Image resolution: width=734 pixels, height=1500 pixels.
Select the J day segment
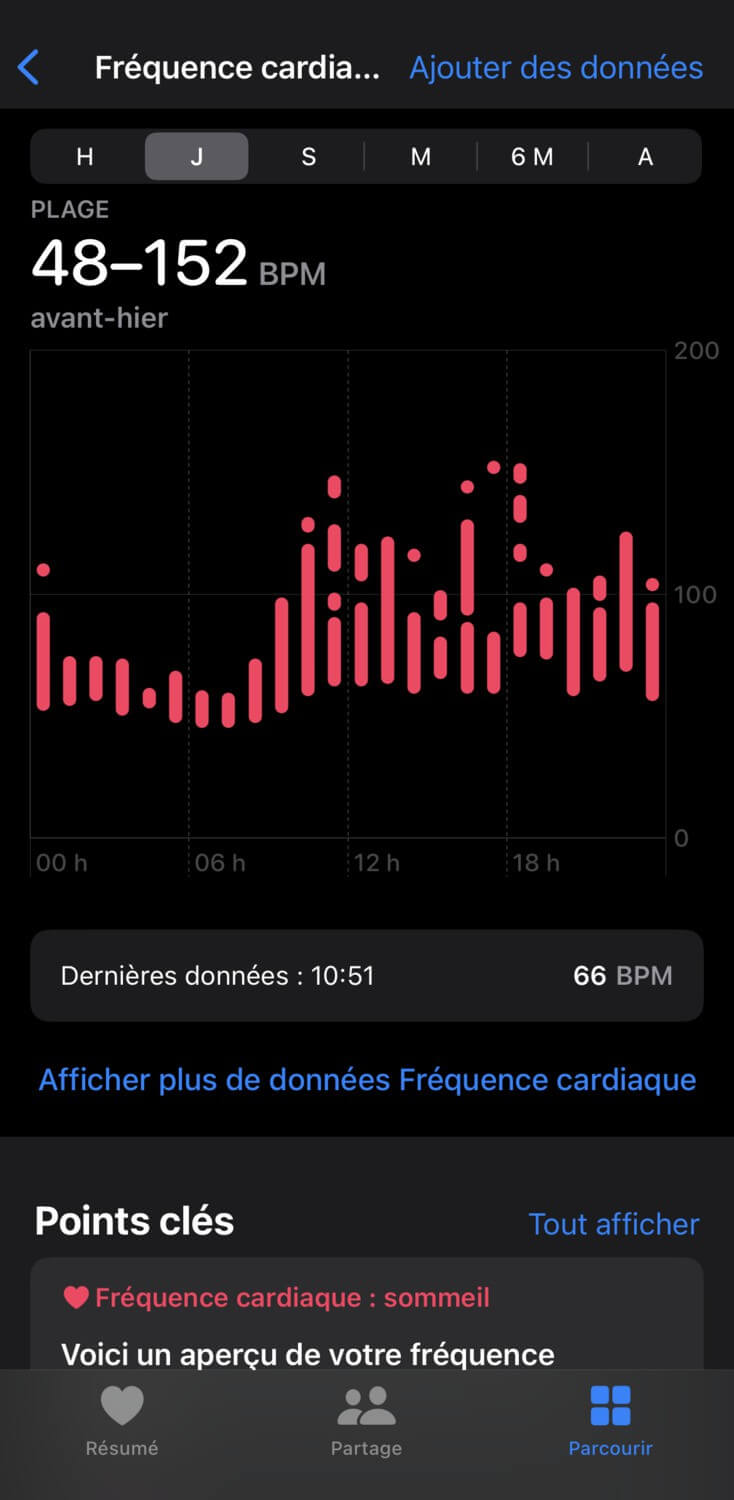click(x=197, y=157)
